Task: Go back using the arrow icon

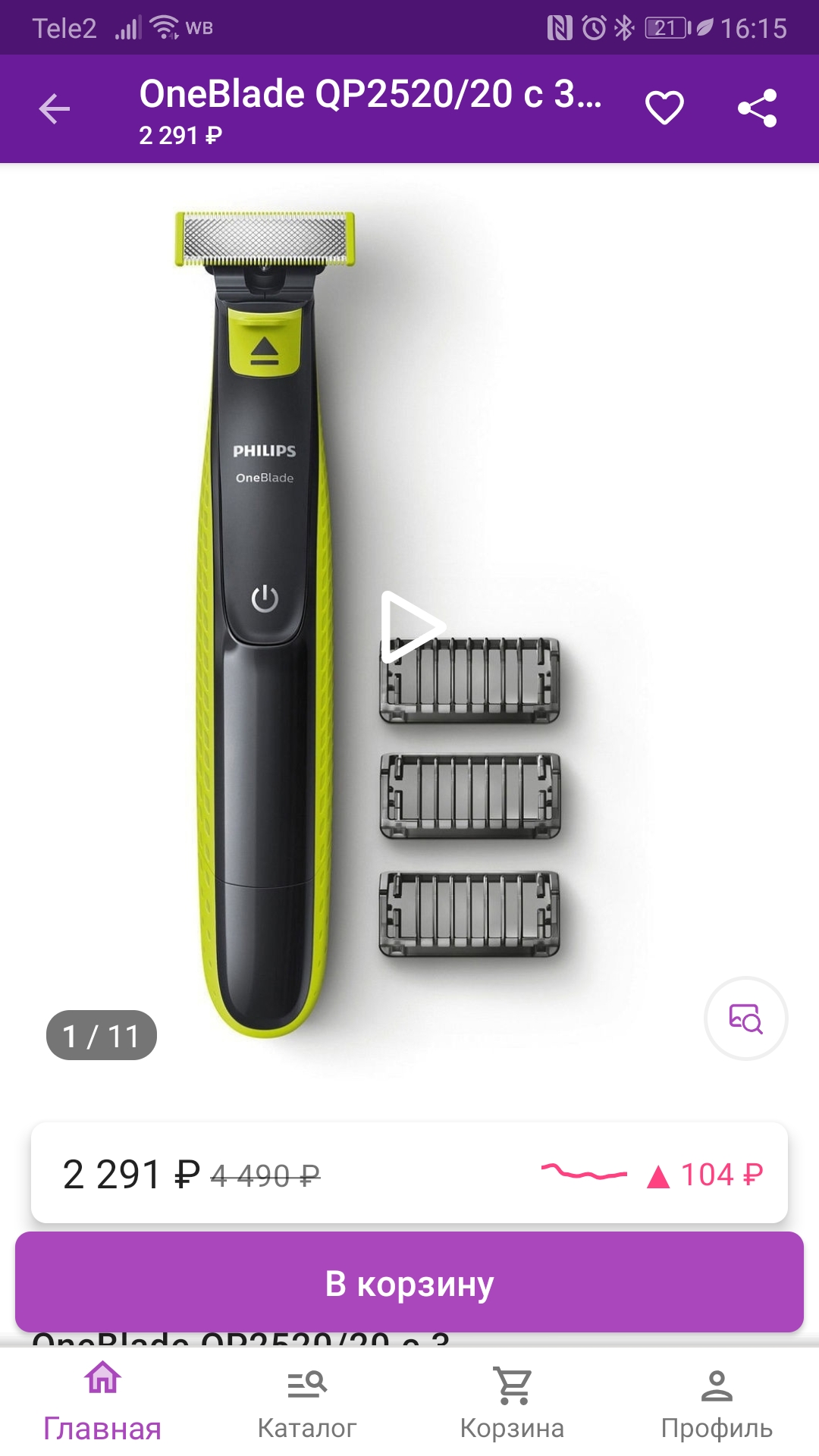Action: pyautogui.click(x=55, y=108)
